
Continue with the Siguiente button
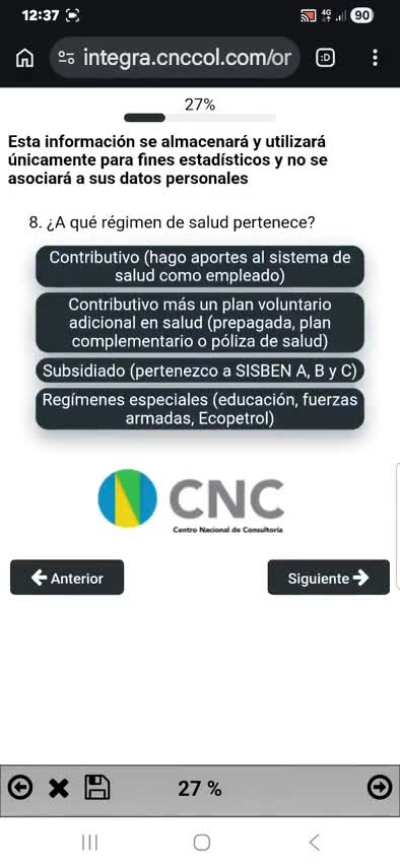click(x=329, y=578)
